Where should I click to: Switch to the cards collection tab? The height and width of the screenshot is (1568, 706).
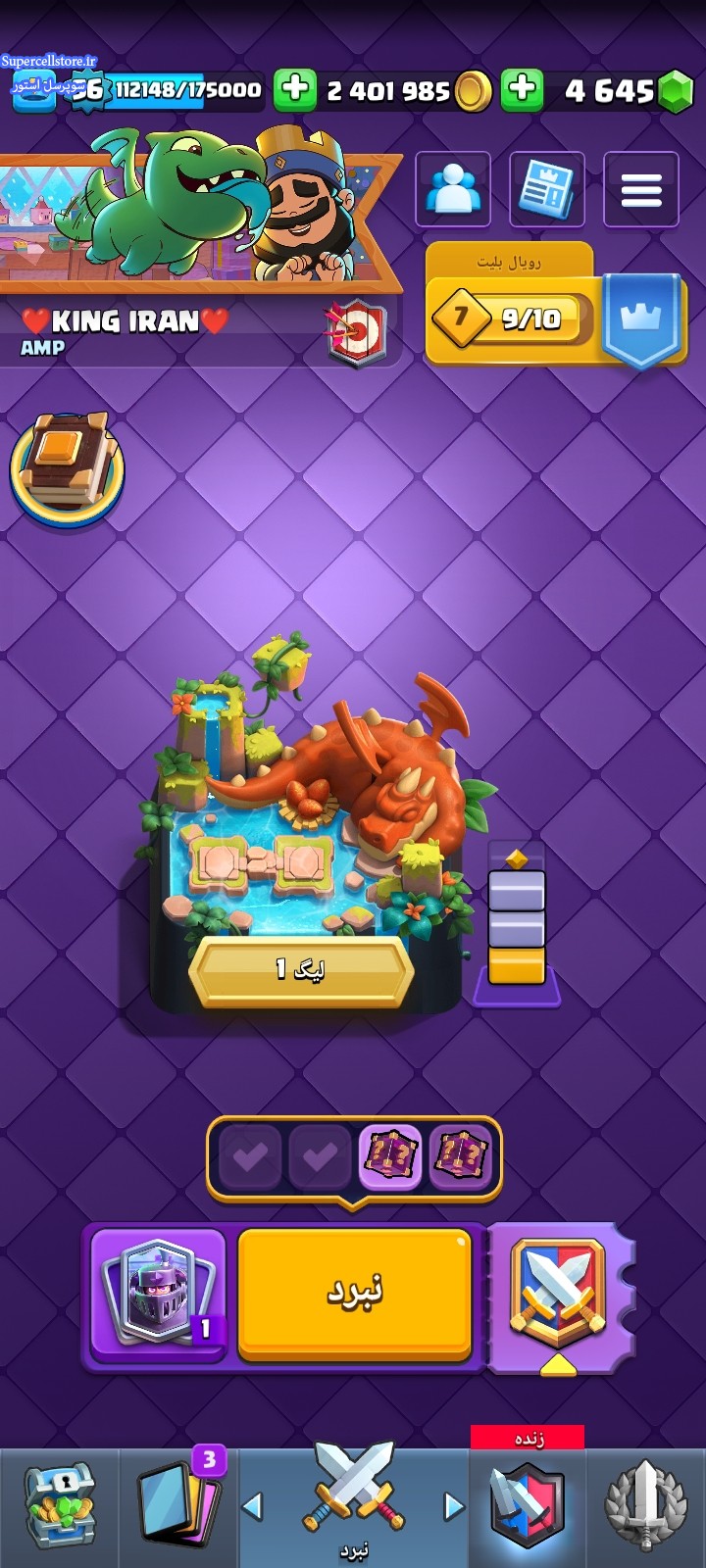pos(179,1507)
